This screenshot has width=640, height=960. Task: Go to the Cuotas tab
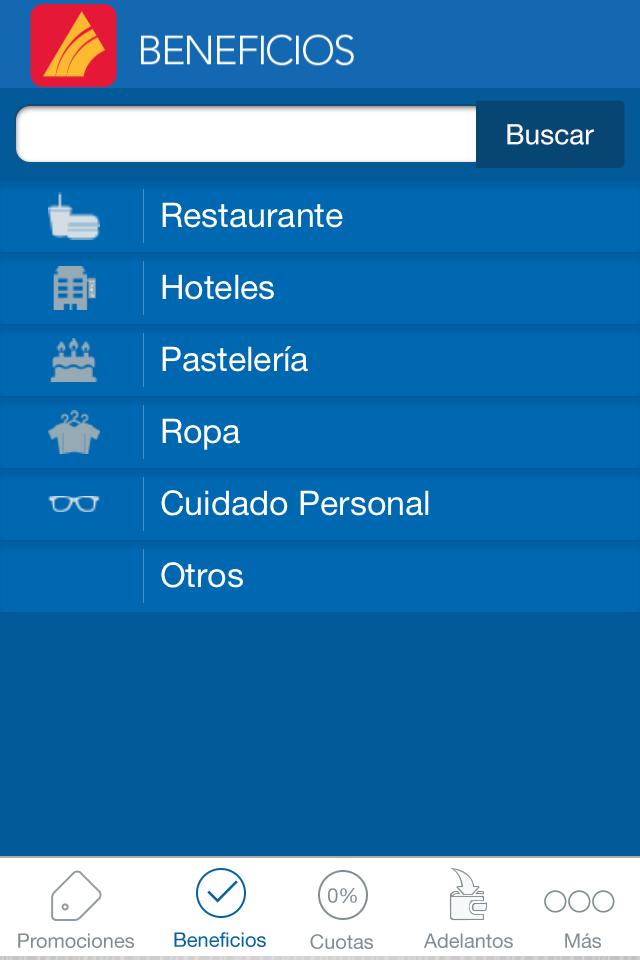pyautogui.click(x=342, y=910)
